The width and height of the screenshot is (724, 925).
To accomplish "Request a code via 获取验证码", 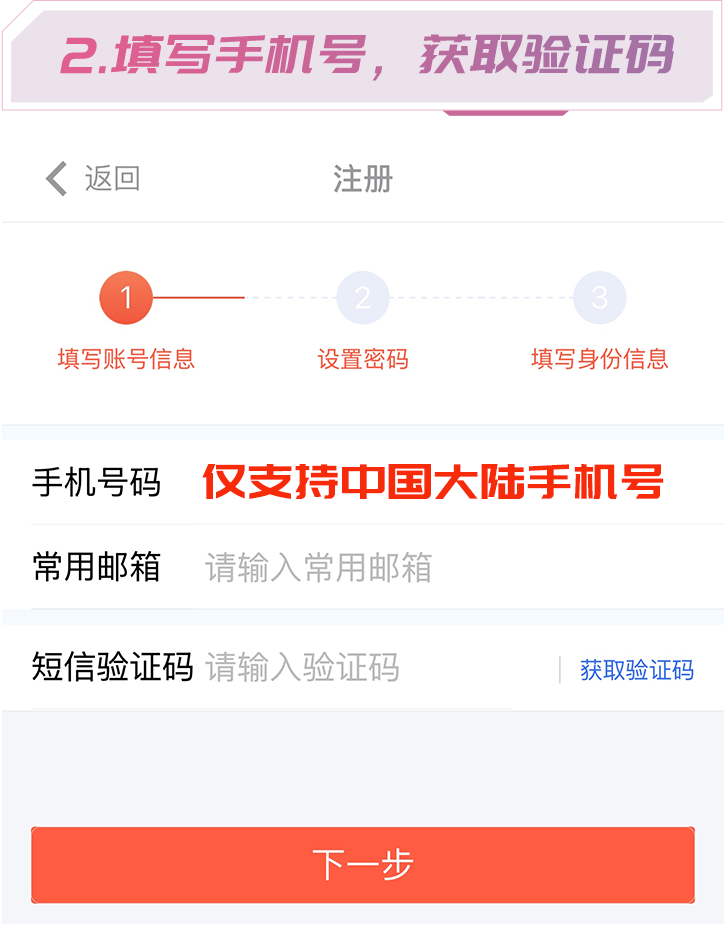I will (x=636, y=670).
